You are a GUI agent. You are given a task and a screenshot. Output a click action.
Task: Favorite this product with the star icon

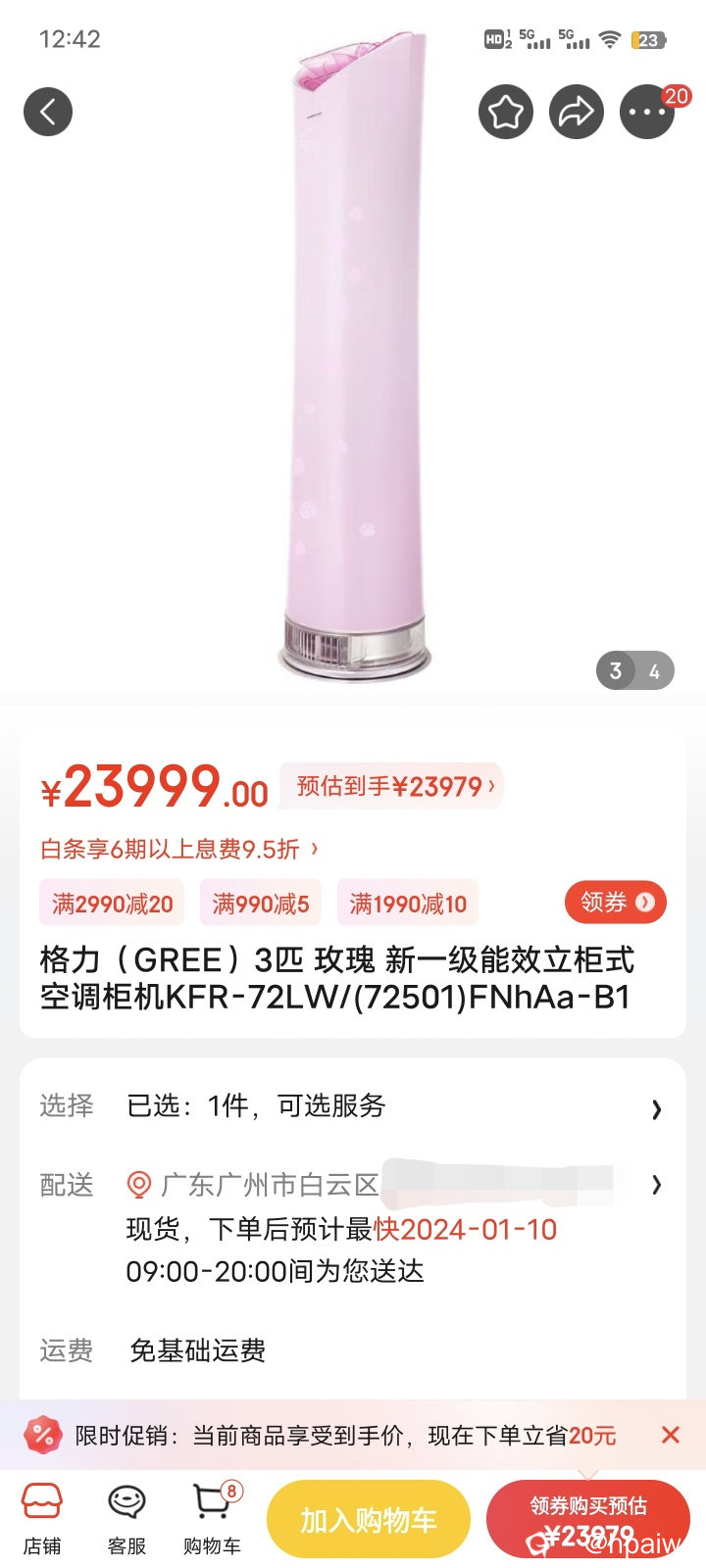[506, 112]
